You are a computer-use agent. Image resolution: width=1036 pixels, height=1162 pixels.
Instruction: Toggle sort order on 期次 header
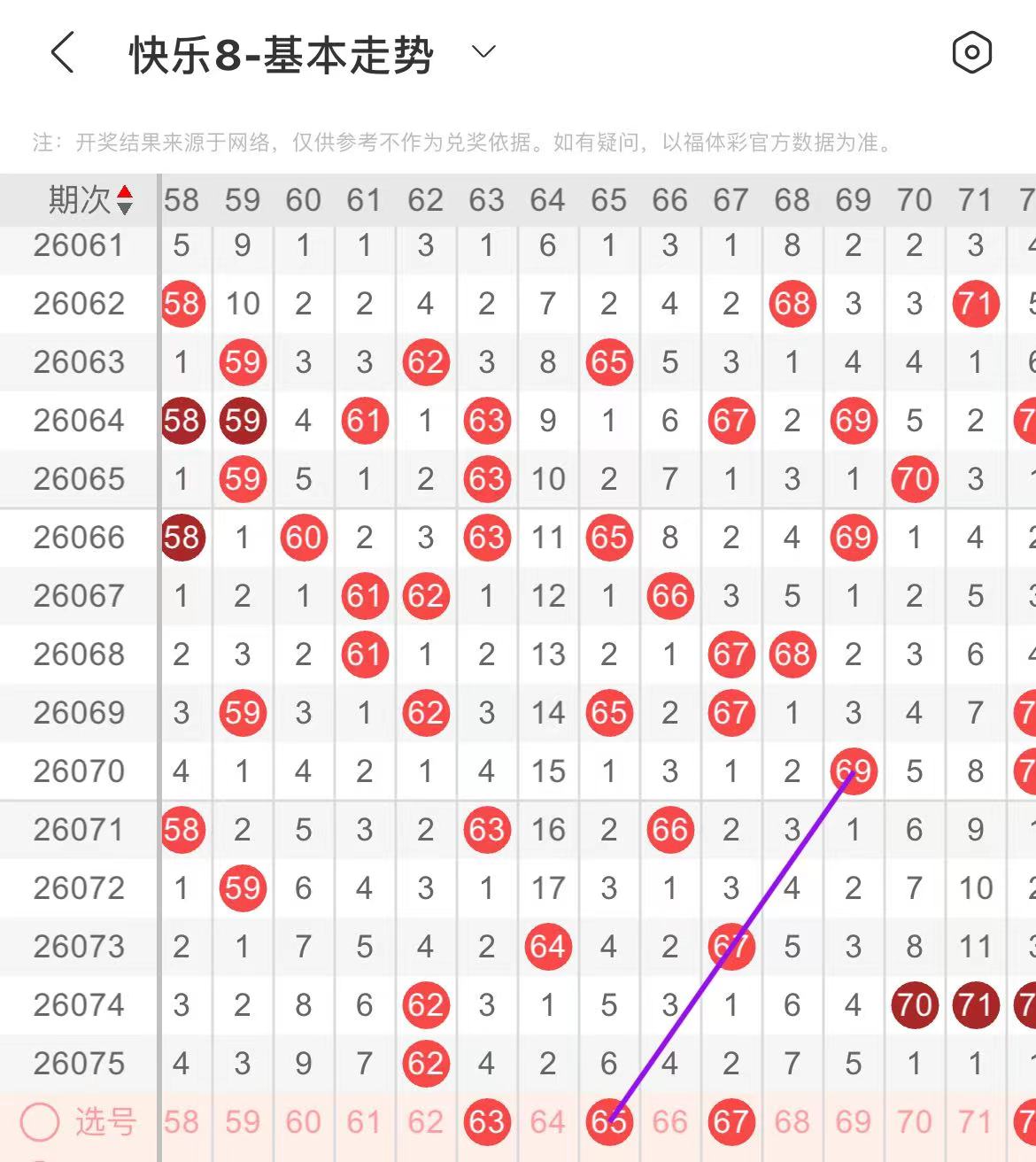click(125, 200)
